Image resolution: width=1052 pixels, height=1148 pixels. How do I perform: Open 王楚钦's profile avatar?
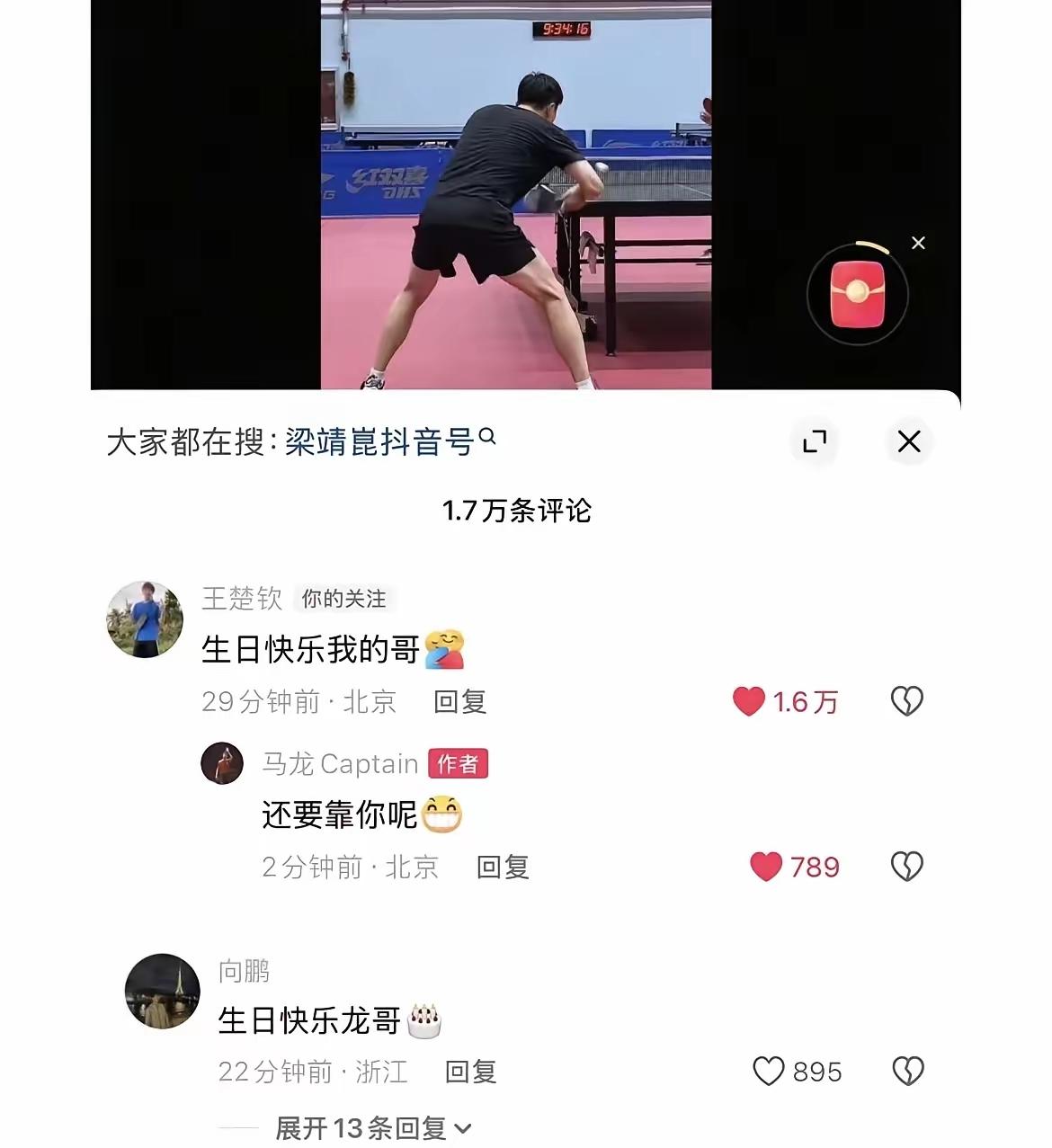[x=145, y=619]
